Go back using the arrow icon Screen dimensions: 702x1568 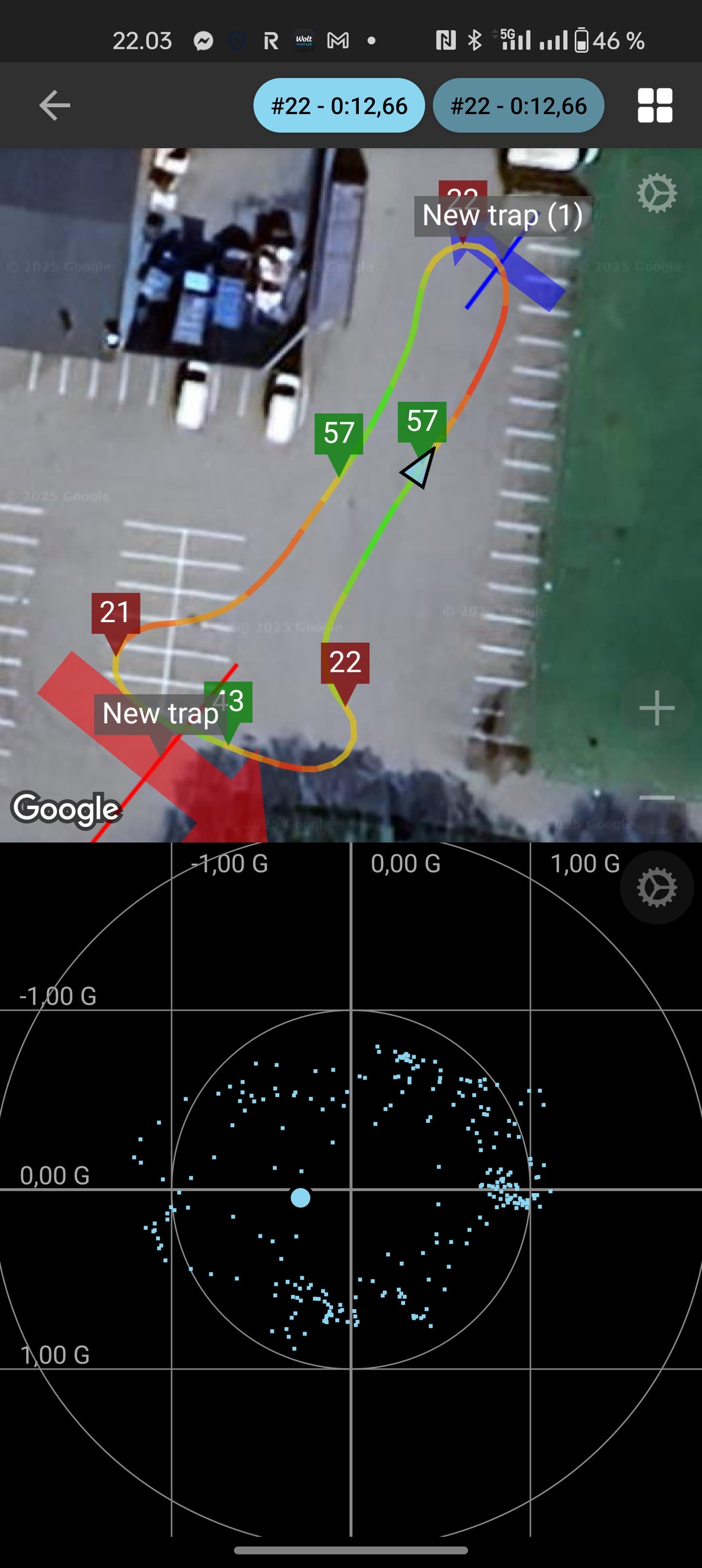pyautogui.click(x=54, y=105)
